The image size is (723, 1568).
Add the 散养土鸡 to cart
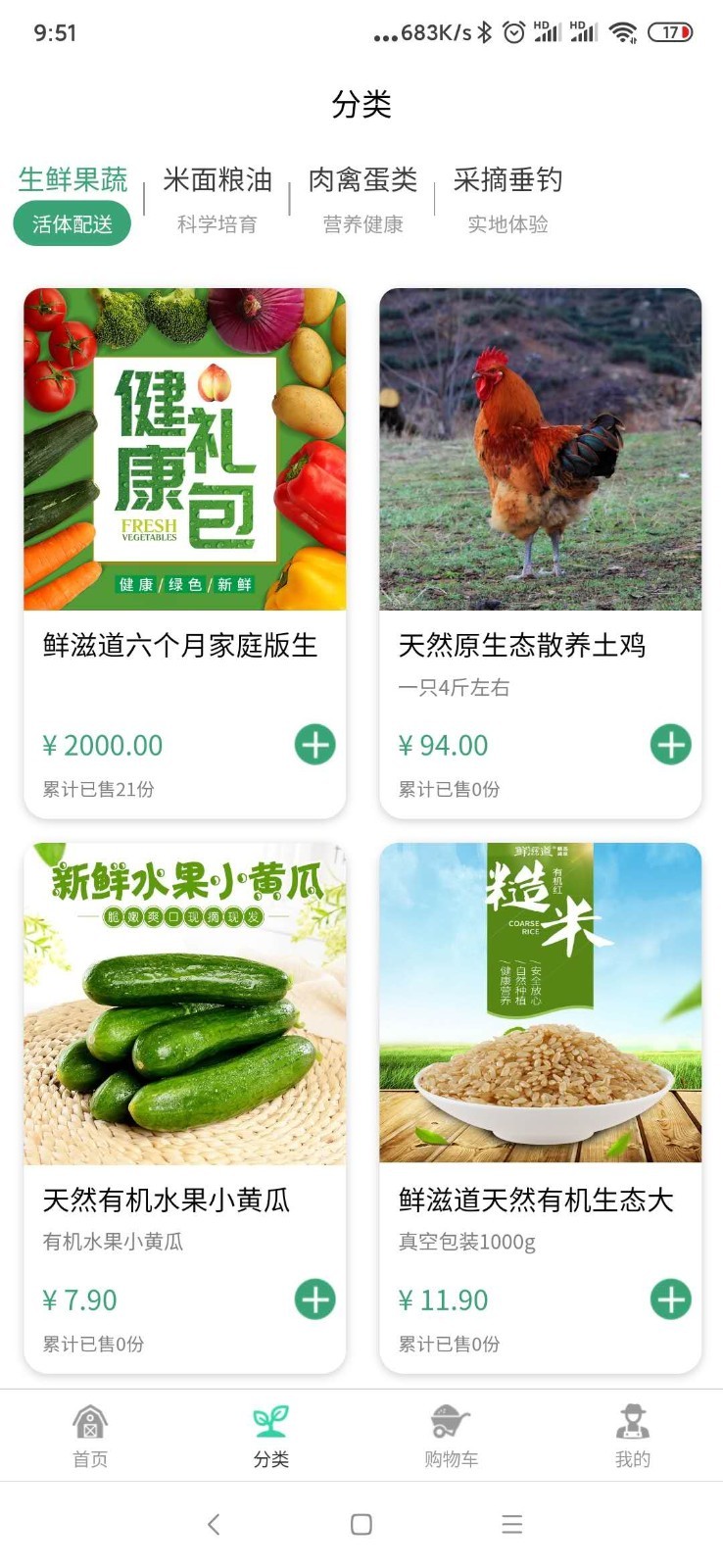[670, 745]
